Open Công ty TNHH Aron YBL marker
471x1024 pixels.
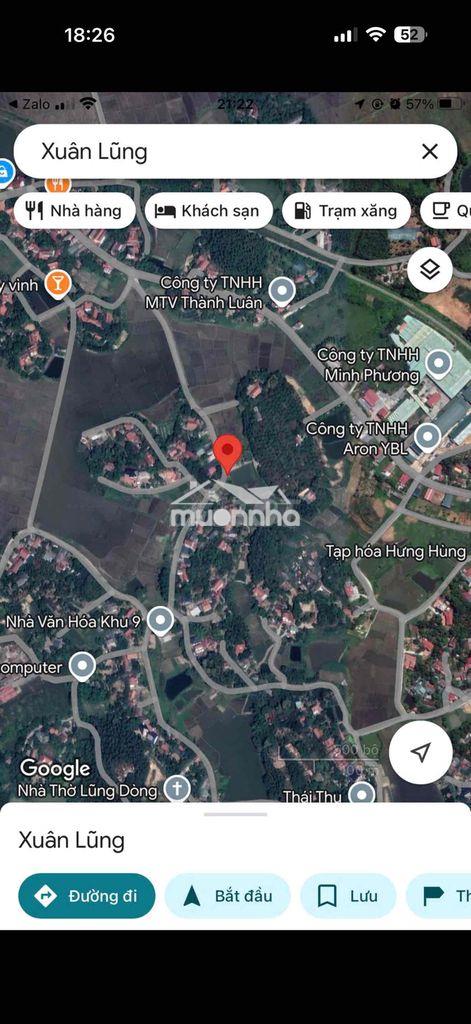click(427, 436)
